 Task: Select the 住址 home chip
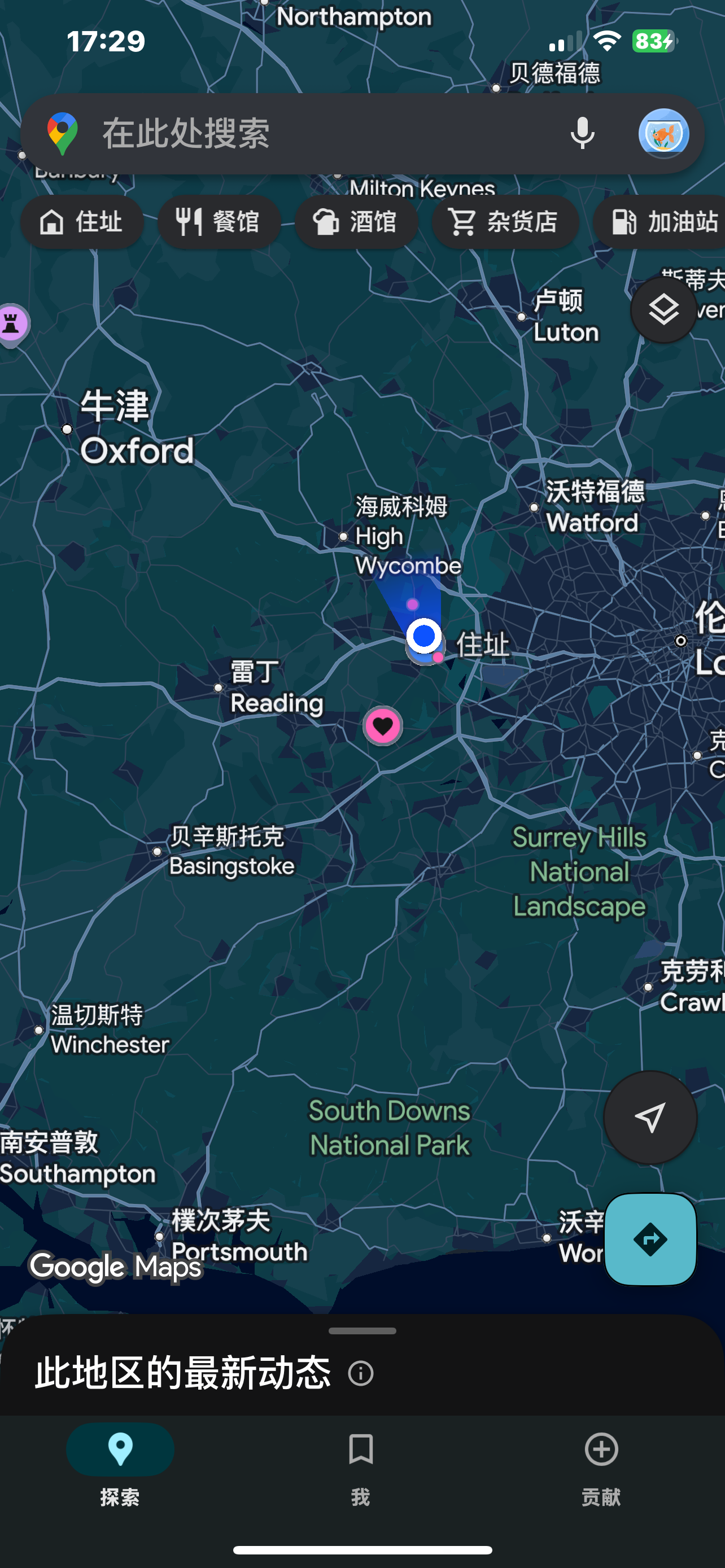pyautogui.click(x=81, y=222)
